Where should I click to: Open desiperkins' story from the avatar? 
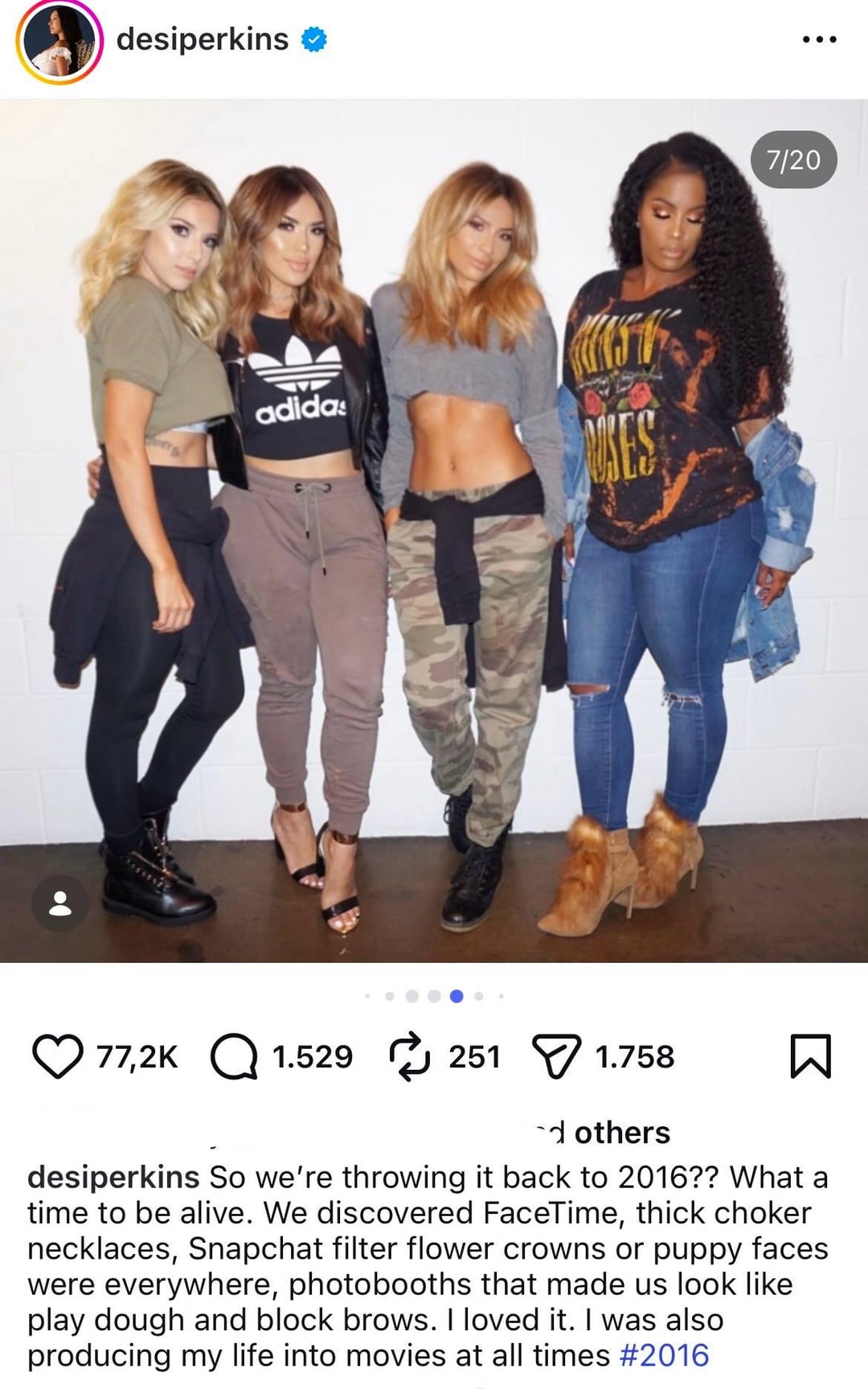coord(59,41)
